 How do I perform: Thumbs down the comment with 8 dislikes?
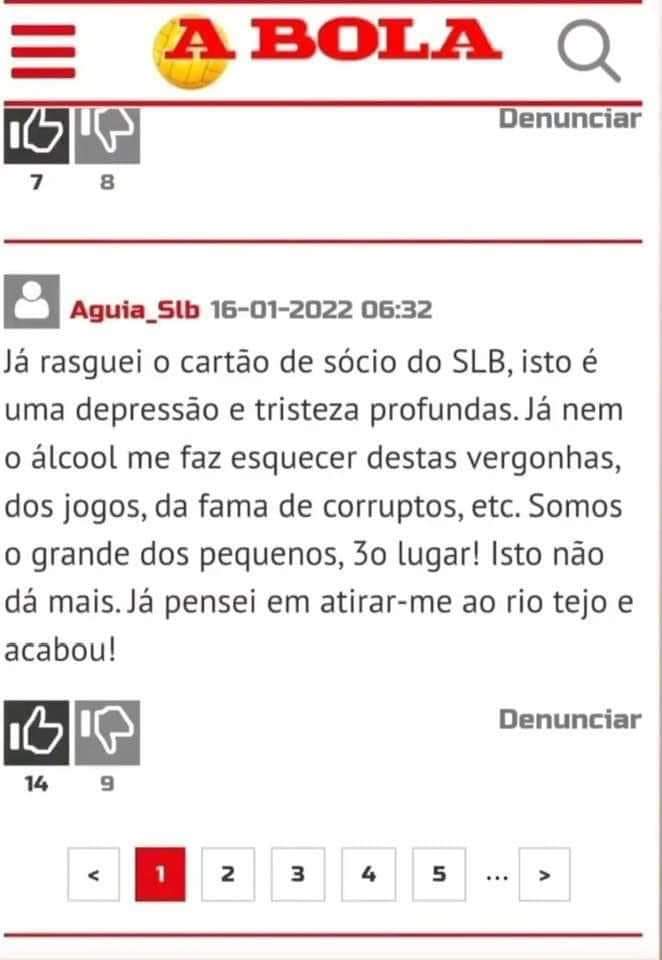107,136
